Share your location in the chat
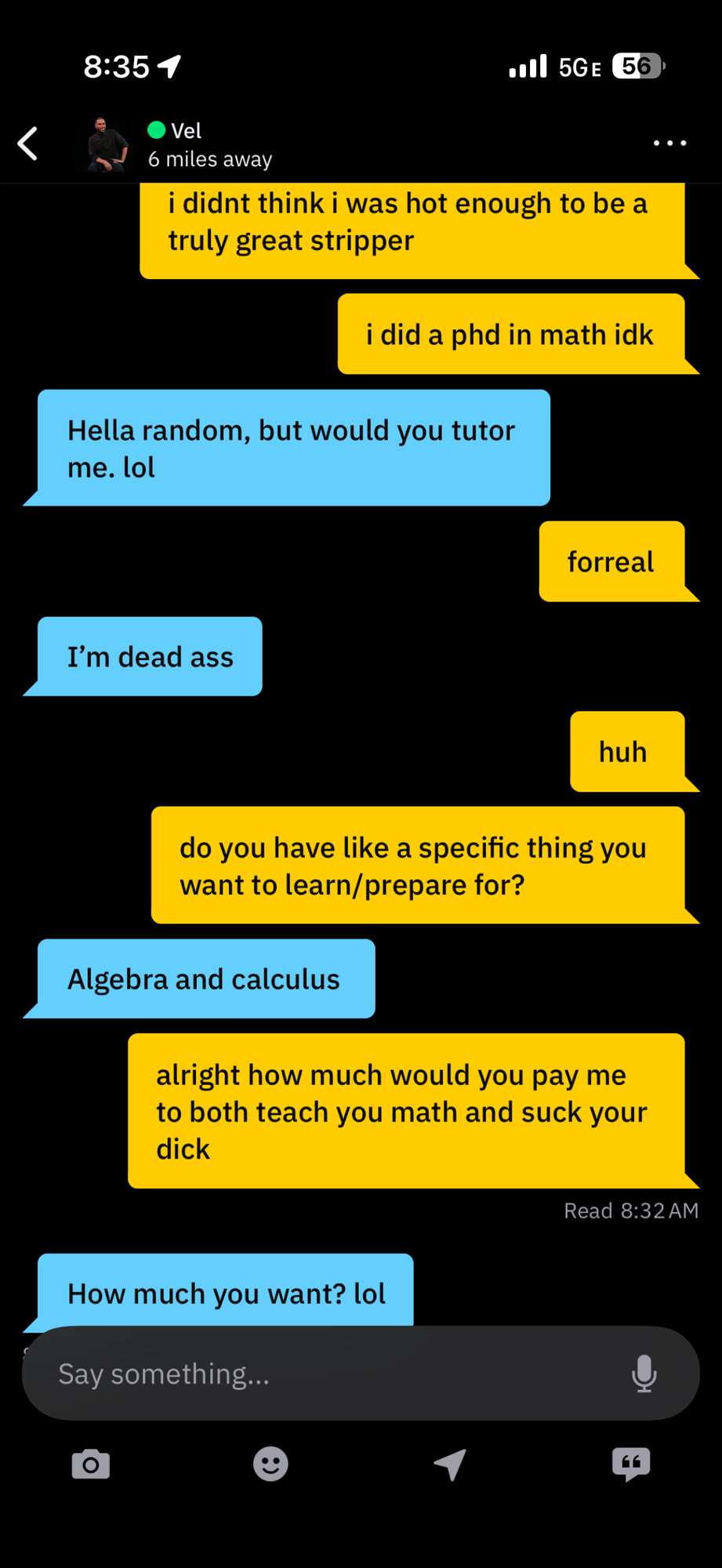Screen dimensions: 722x1568 [x=451, y=1464]
